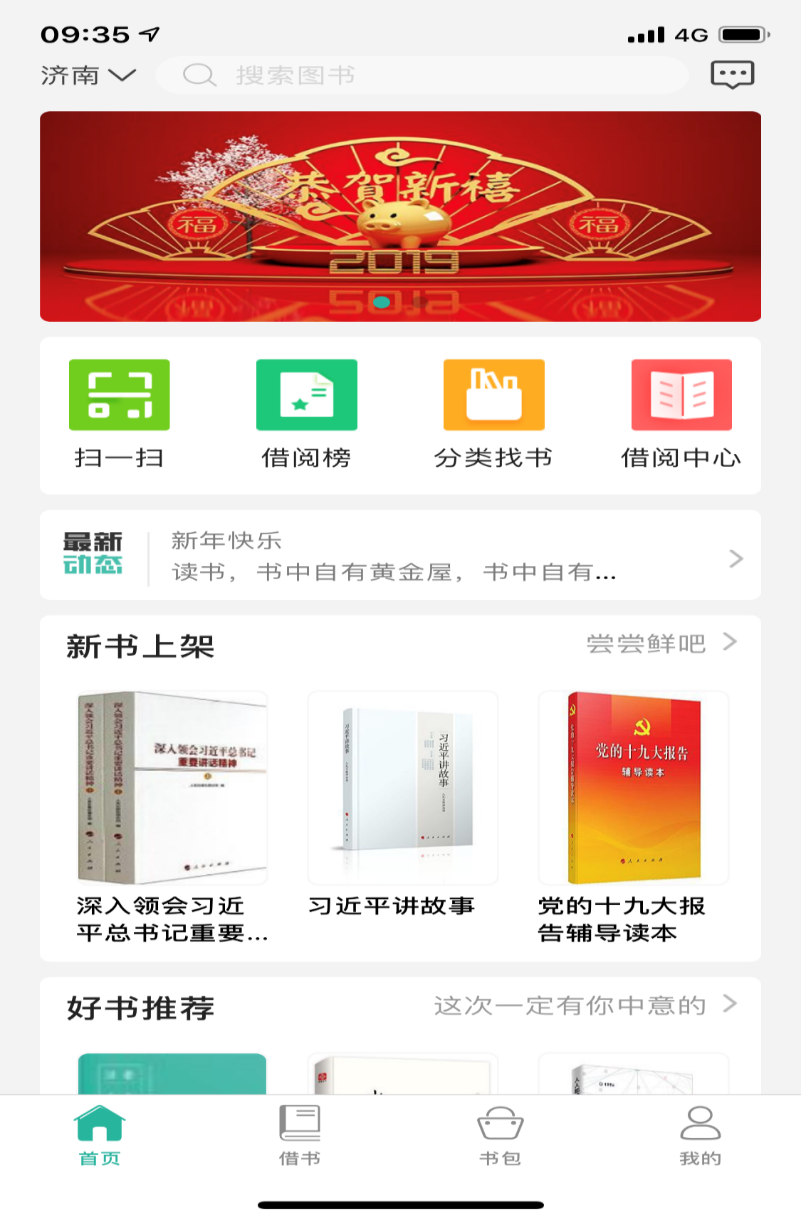Image resolution: width=801 pixels, height=1221 pixels.
Task: Select the book 党的十九大报告辅导读本
Action: click(633, 817)
